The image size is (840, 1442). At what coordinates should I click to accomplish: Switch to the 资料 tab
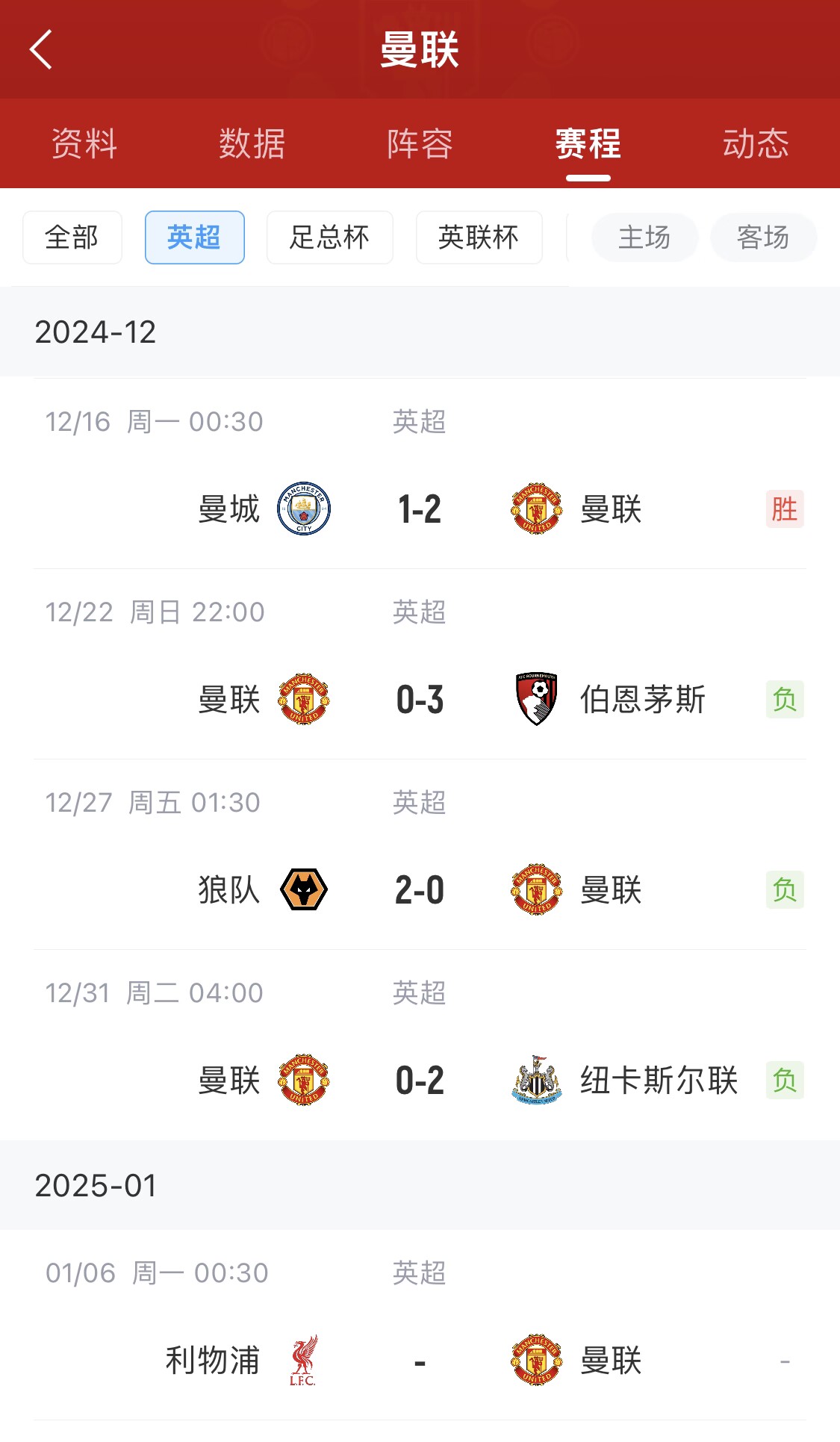click(84, 143)
